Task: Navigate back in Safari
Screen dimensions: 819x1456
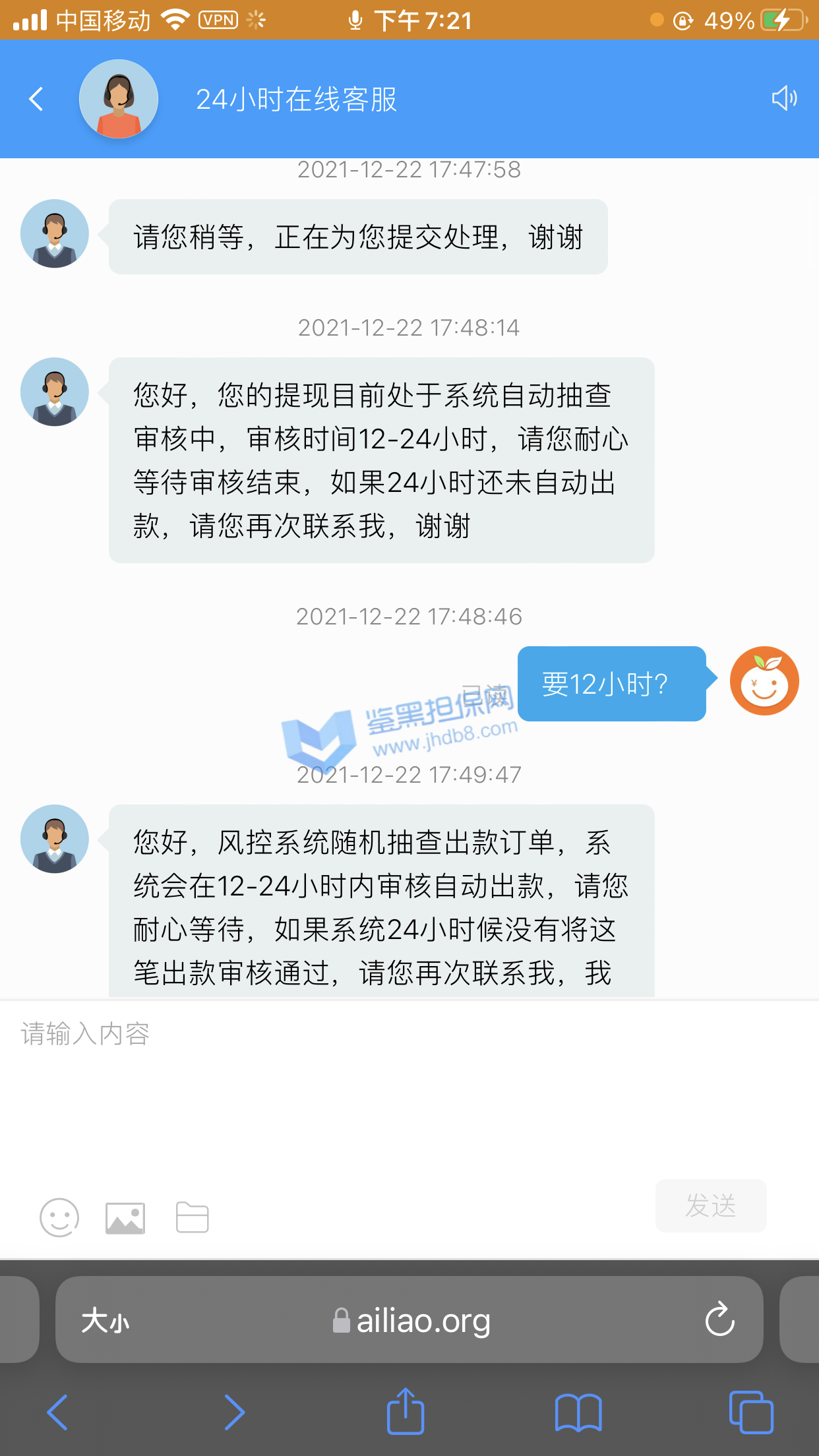Action: coord(58,1412)
